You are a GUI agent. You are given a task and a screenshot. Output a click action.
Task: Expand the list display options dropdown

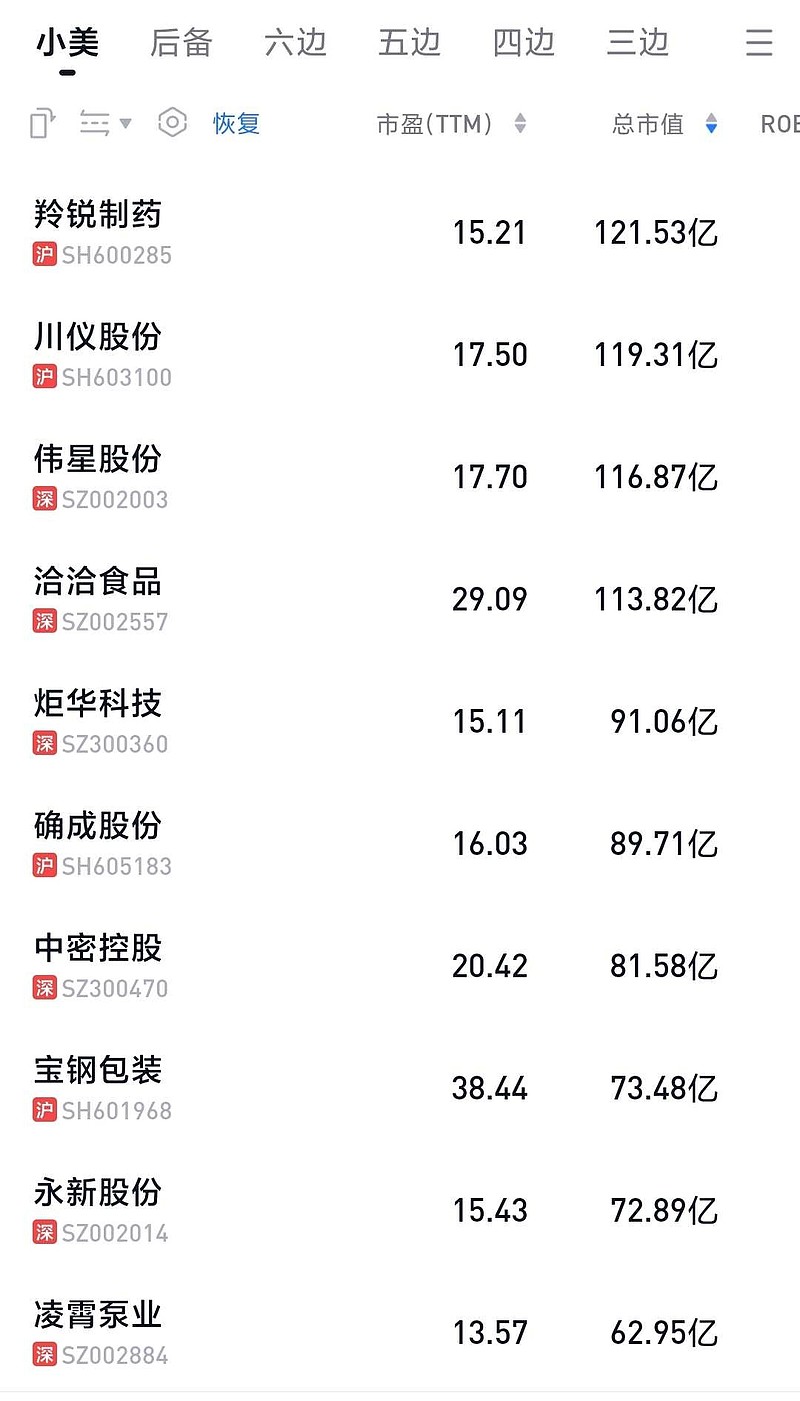point(105,124)
